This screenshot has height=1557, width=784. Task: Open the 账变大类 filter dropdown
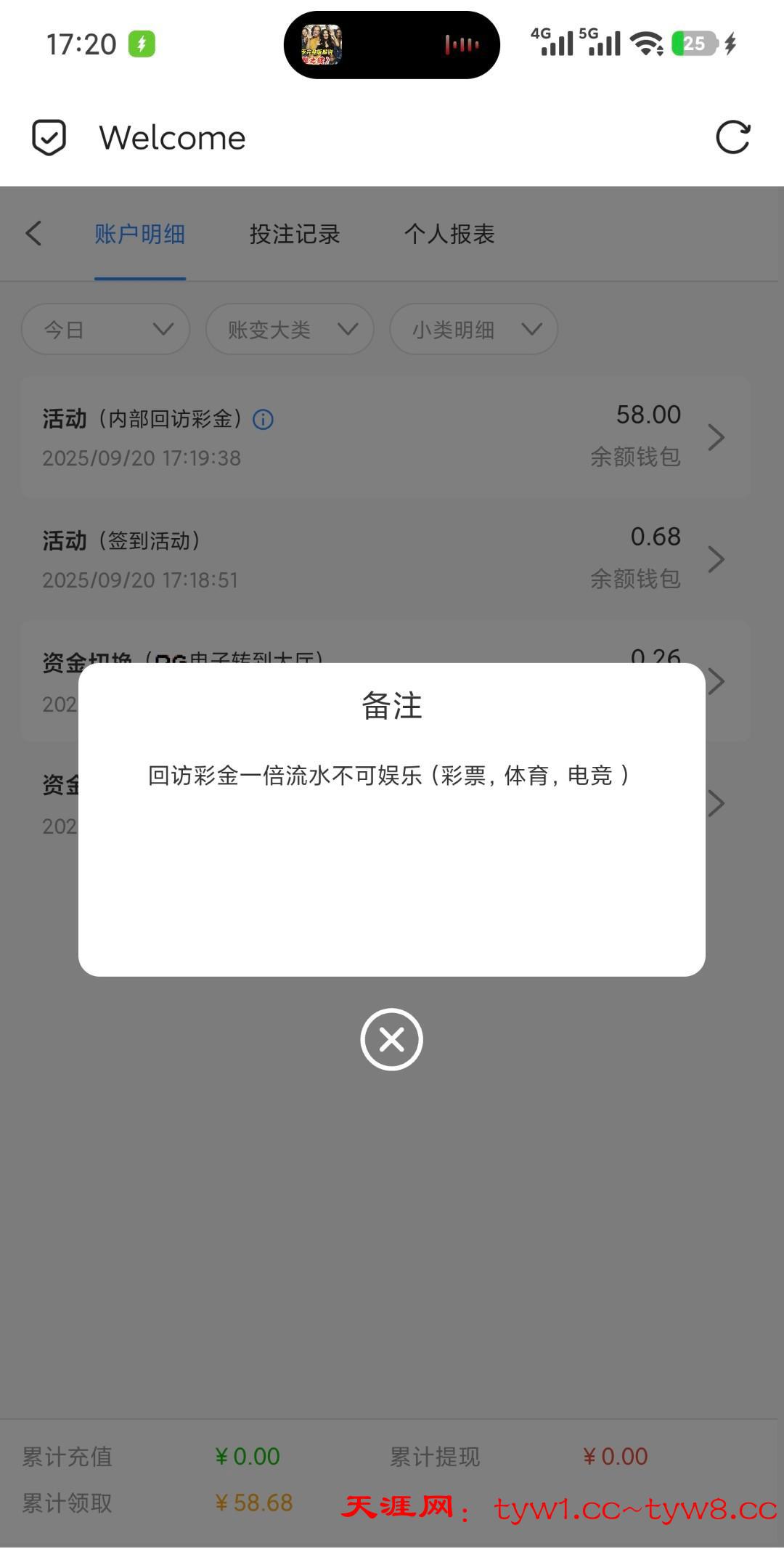[x=290, y=330]
